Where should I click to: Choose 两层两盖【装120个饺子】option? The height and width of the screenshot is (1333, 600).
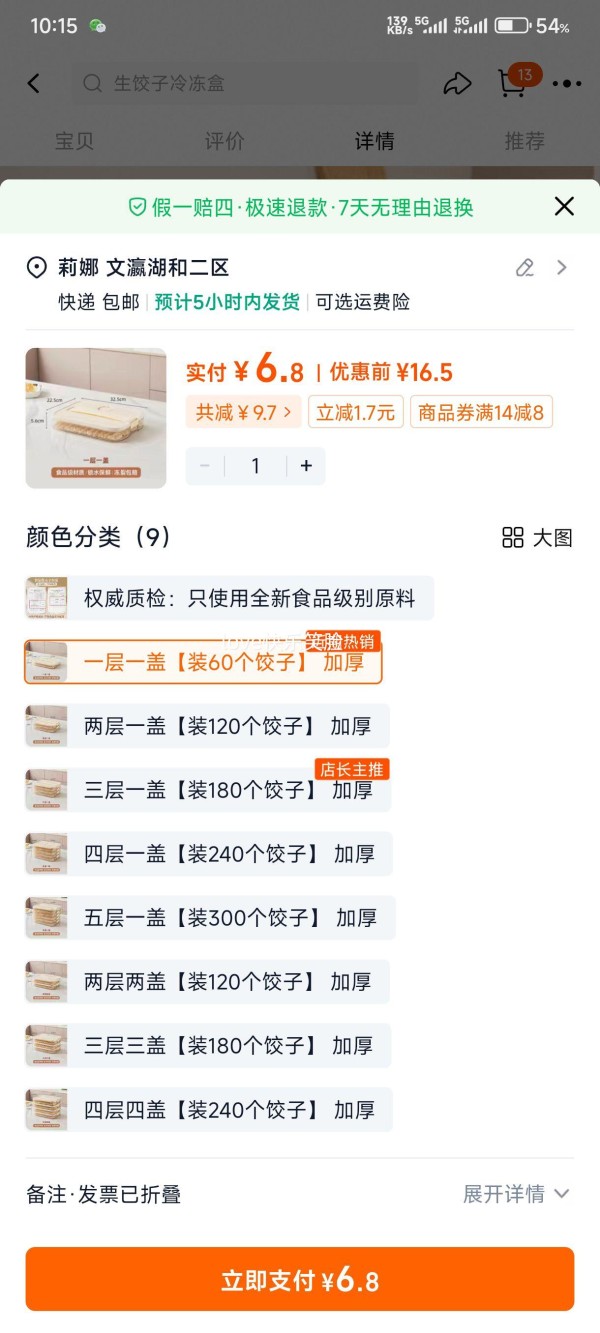point(207,982)
